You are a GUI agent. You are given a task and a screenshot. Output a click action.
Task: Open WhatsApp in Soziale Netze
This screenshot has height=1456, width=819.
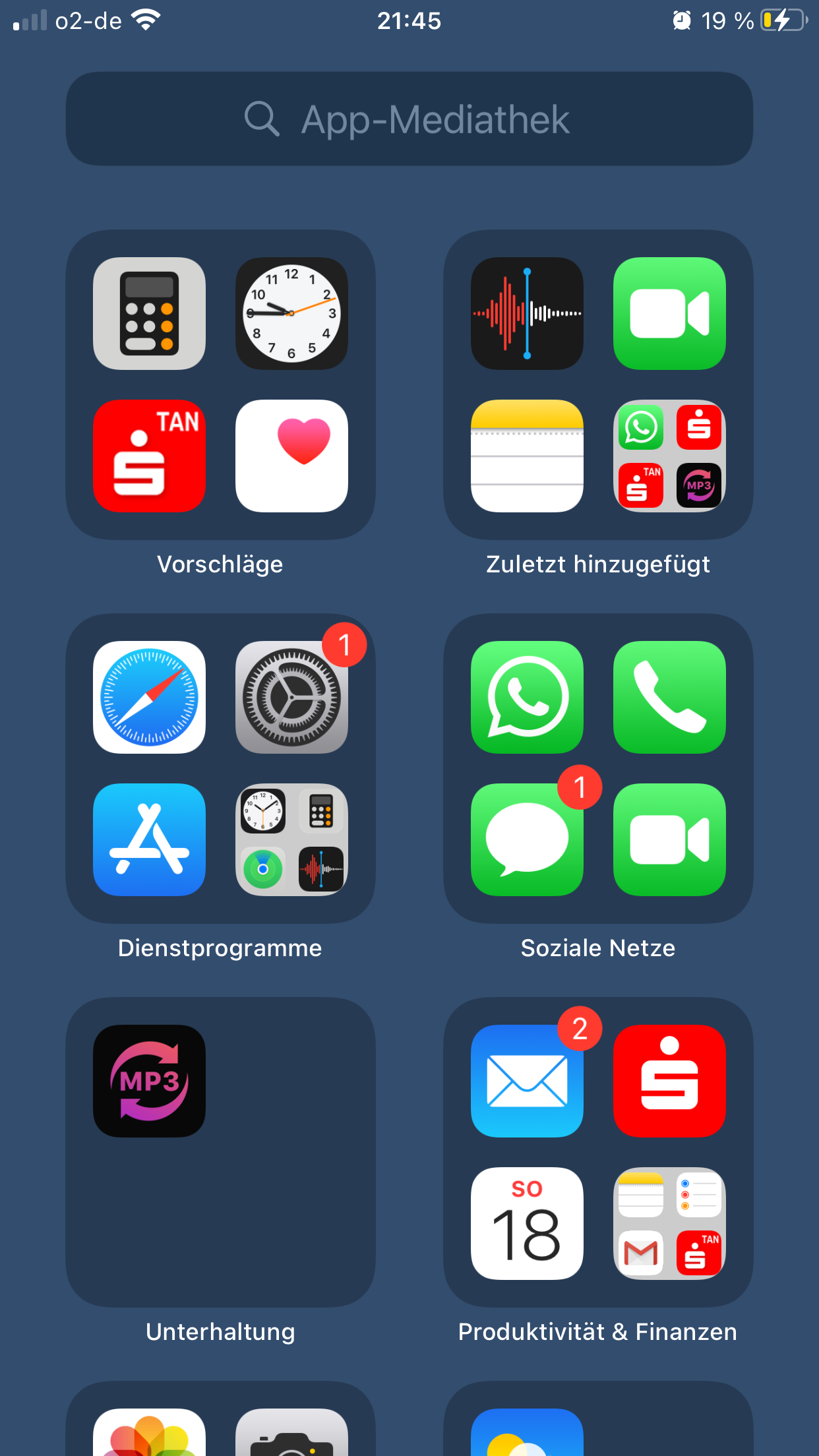click(x=527, y=697)
